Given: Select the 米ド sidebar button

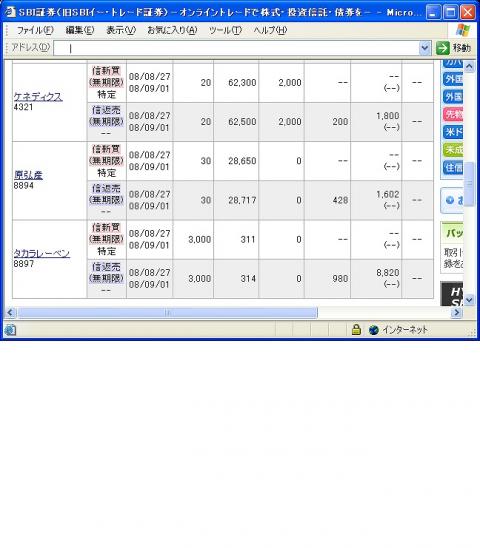Looking at the screenshot, I should [453, 132].
